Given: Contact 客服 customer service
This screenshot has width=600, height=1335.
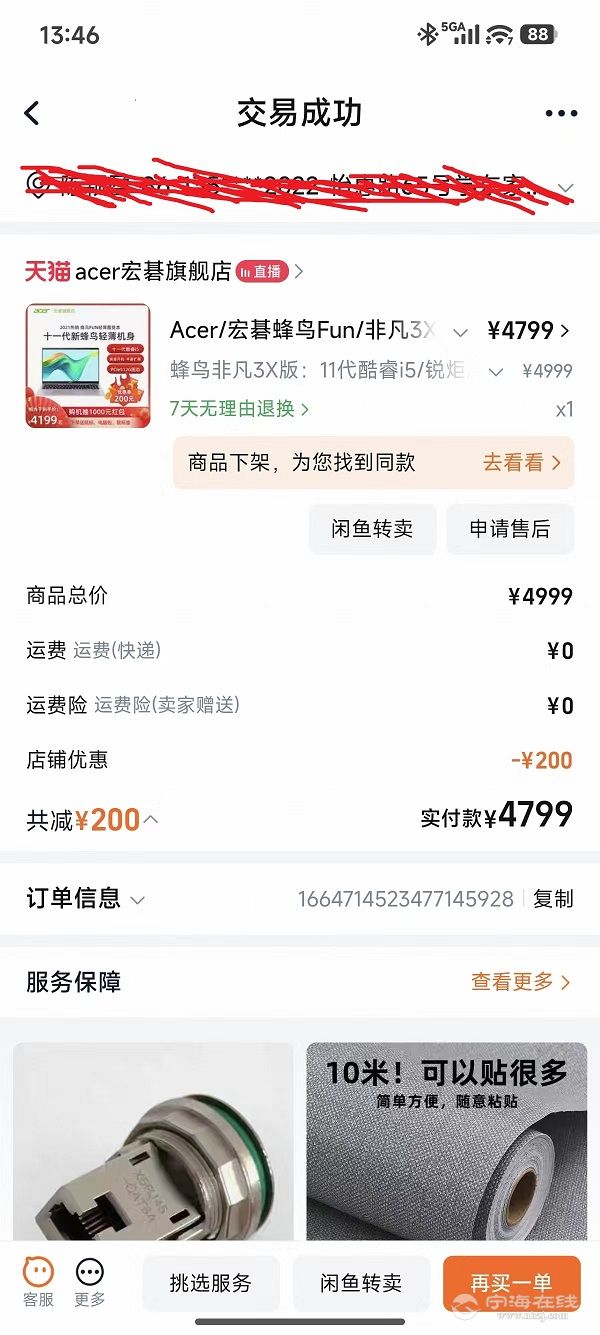Looking at the screenshot, I should click(39, 1282).
